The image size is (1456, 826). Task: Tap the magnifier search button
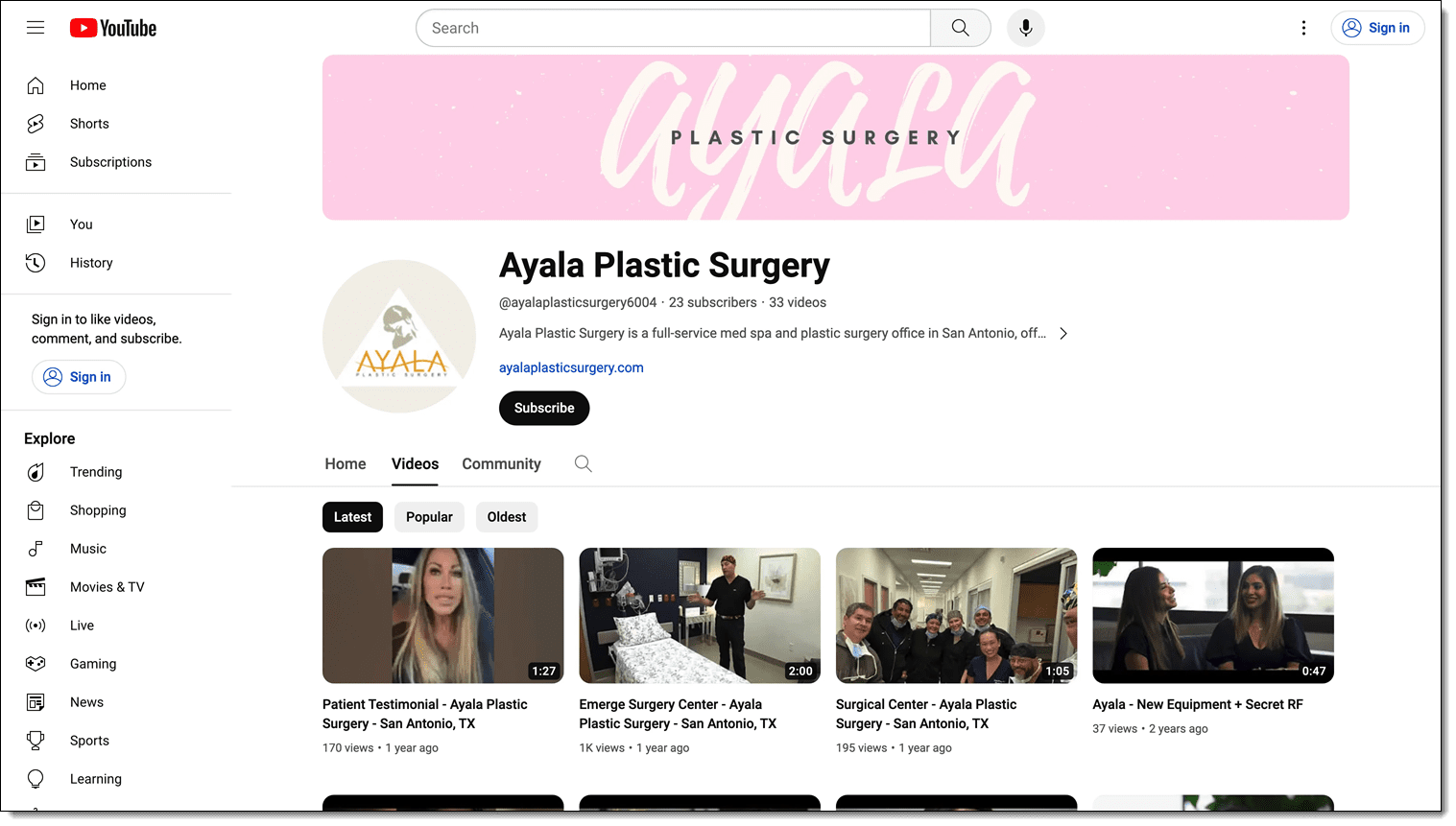(960, 28)
